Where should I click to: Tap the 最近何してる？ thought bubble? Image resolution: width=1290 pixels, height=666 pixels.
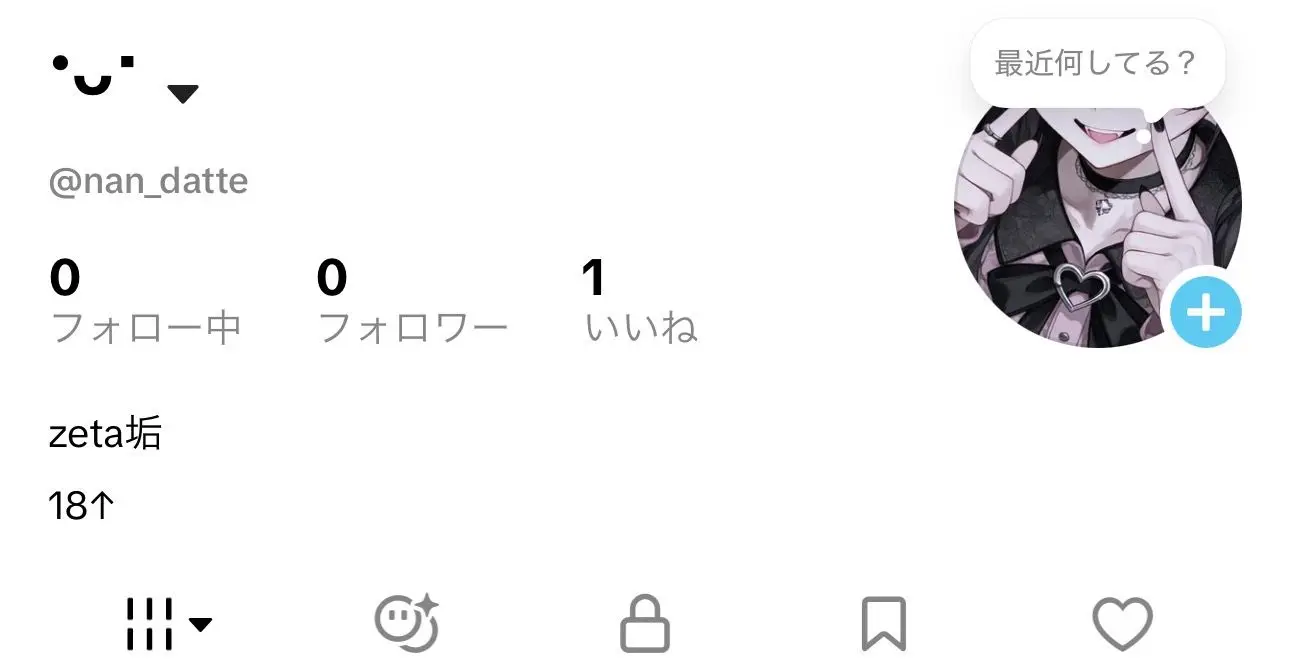point(1097,64)
